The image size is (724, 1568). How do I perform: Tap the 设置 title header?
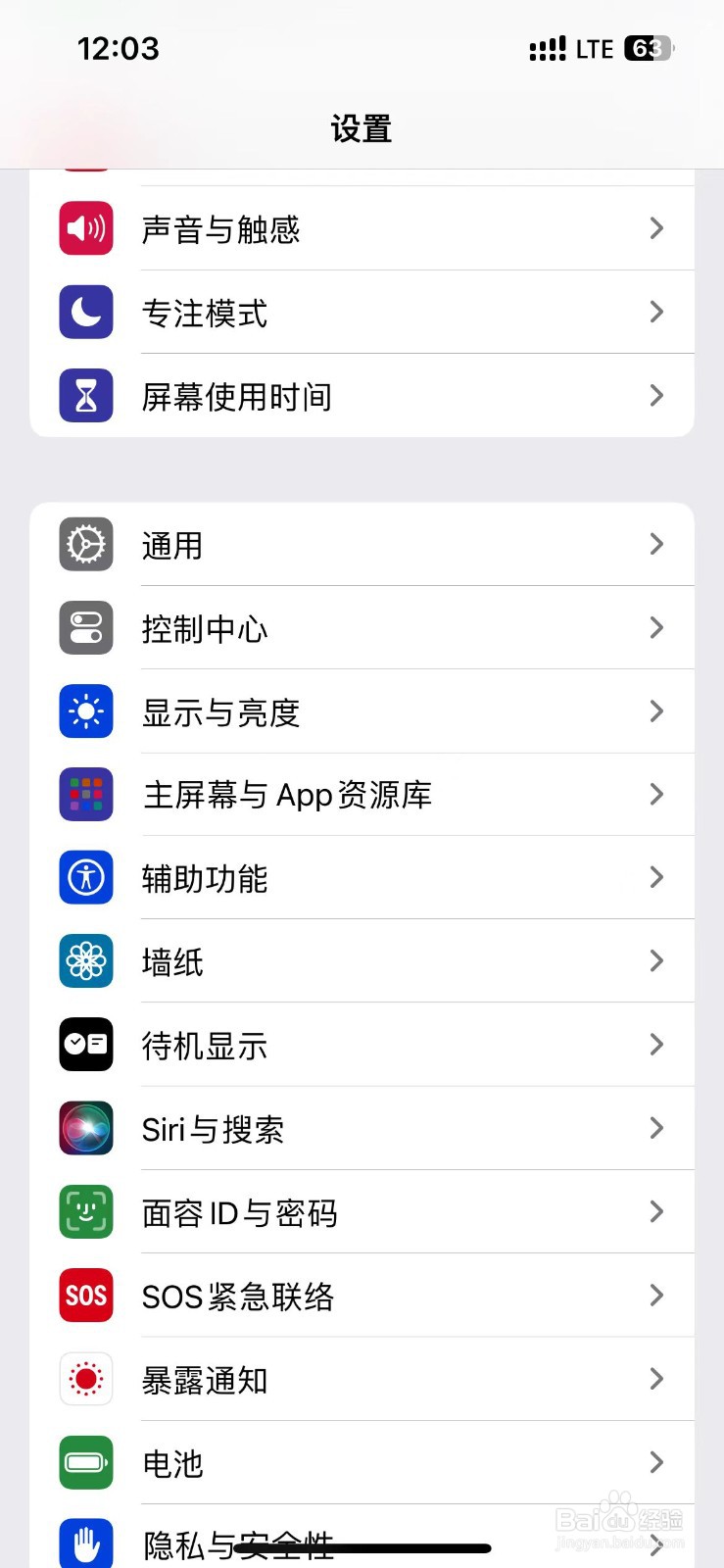[362, 128]
